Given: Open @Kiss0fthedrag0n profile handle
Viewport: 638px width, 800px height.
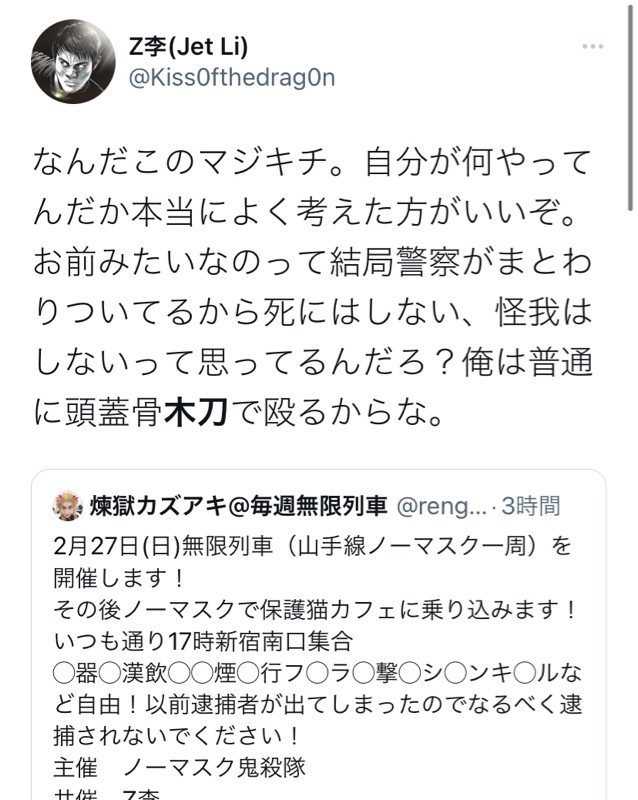Looking at the screenshot, I should [231, 77].
